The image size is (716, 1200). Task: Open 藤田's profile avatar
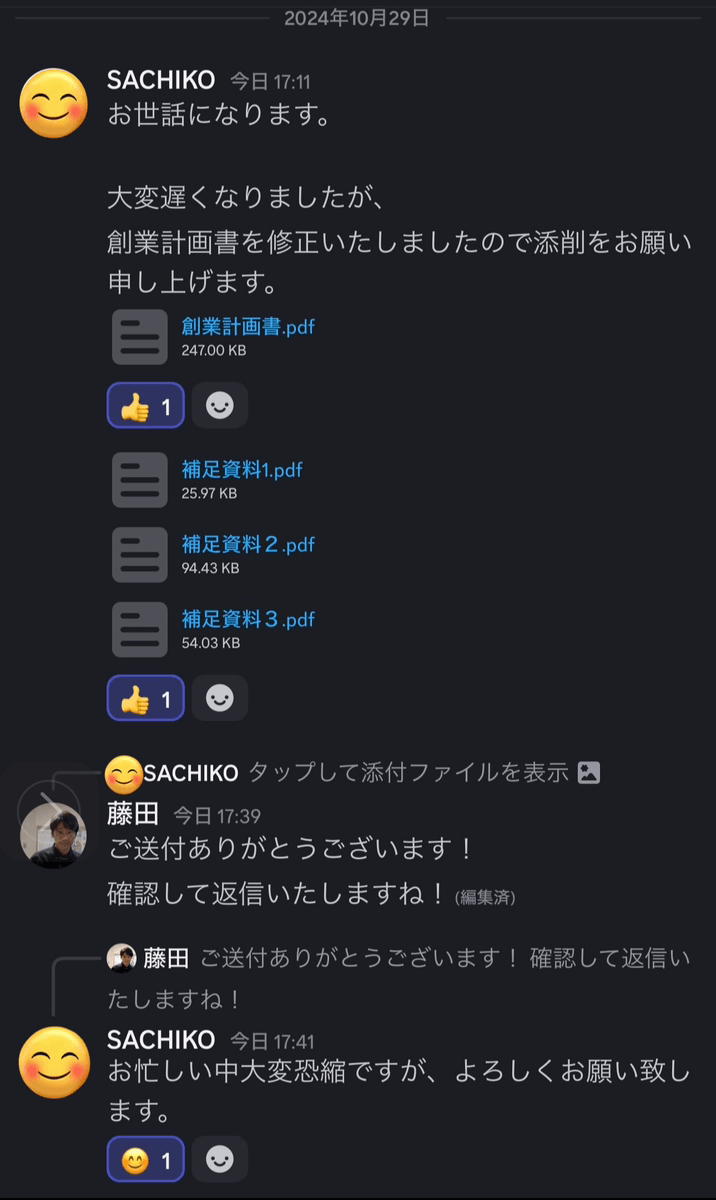pyautogui.click(x=53, y=837)
